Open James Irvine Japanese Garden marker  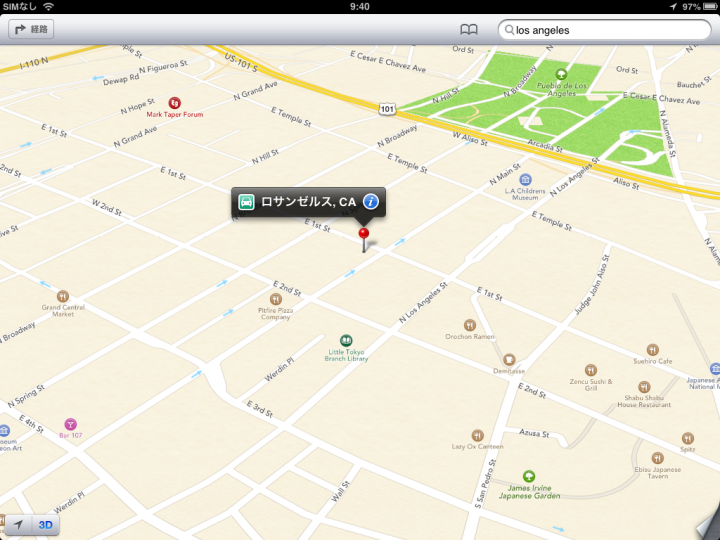click(x=529, y=476)
